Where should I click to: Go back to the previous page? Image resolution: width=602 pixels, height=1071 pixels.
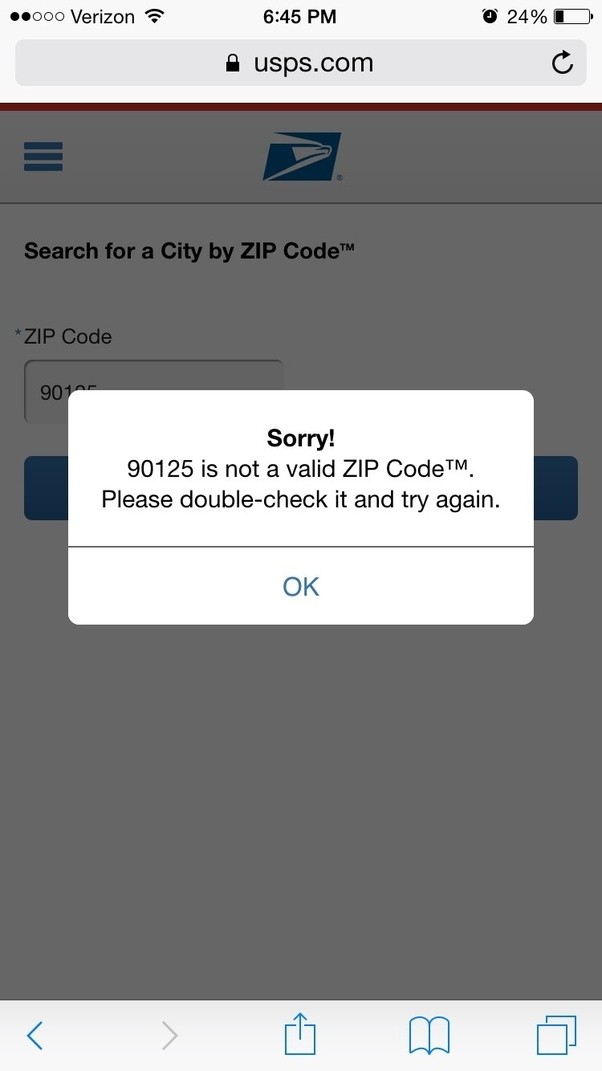point(35,1035)
